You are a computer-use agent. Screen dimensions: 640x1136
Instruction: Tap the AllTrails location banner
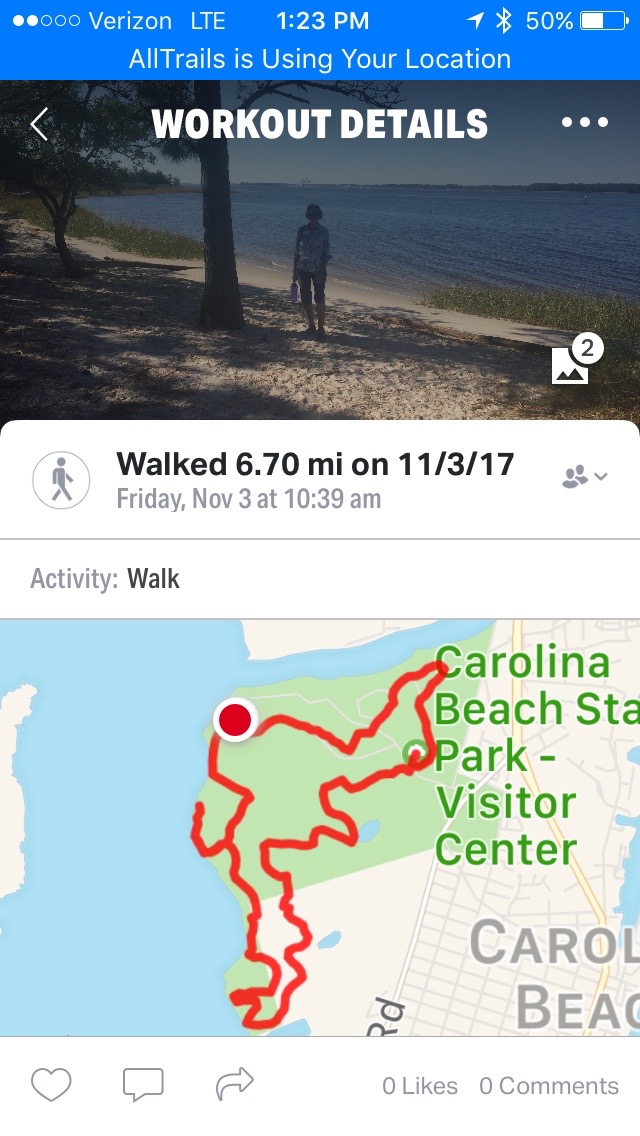320,59
